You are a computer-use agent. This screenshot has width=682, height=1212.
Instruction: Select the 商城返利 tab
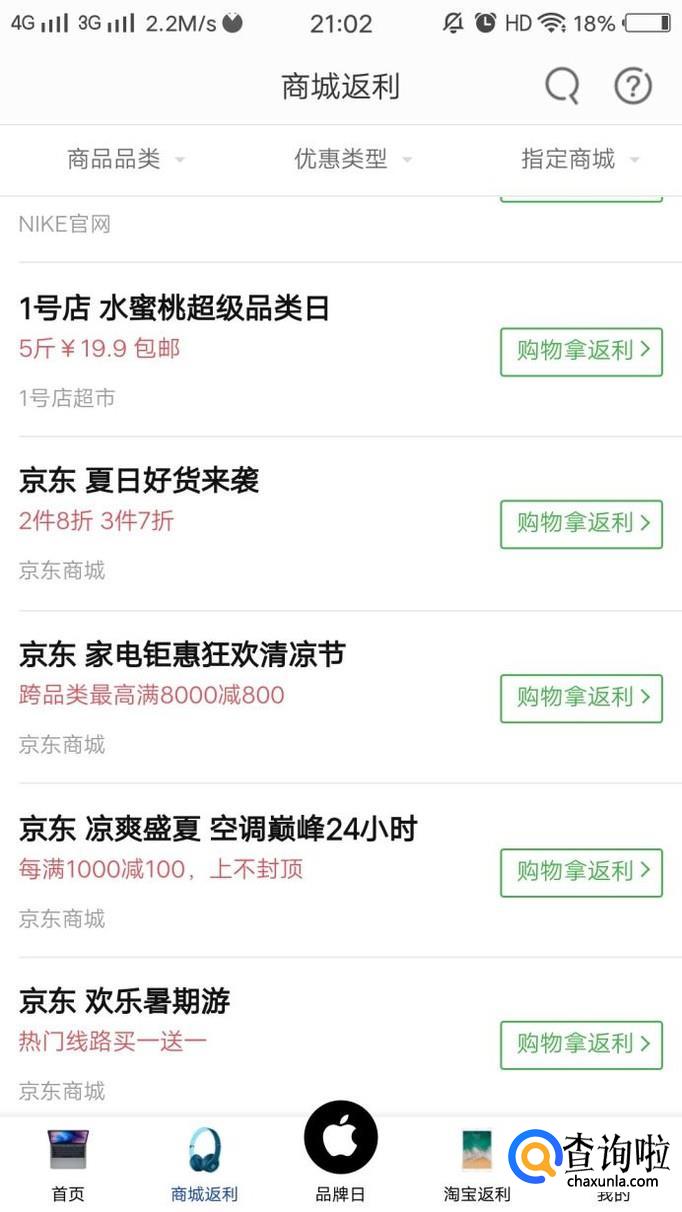204,1165
